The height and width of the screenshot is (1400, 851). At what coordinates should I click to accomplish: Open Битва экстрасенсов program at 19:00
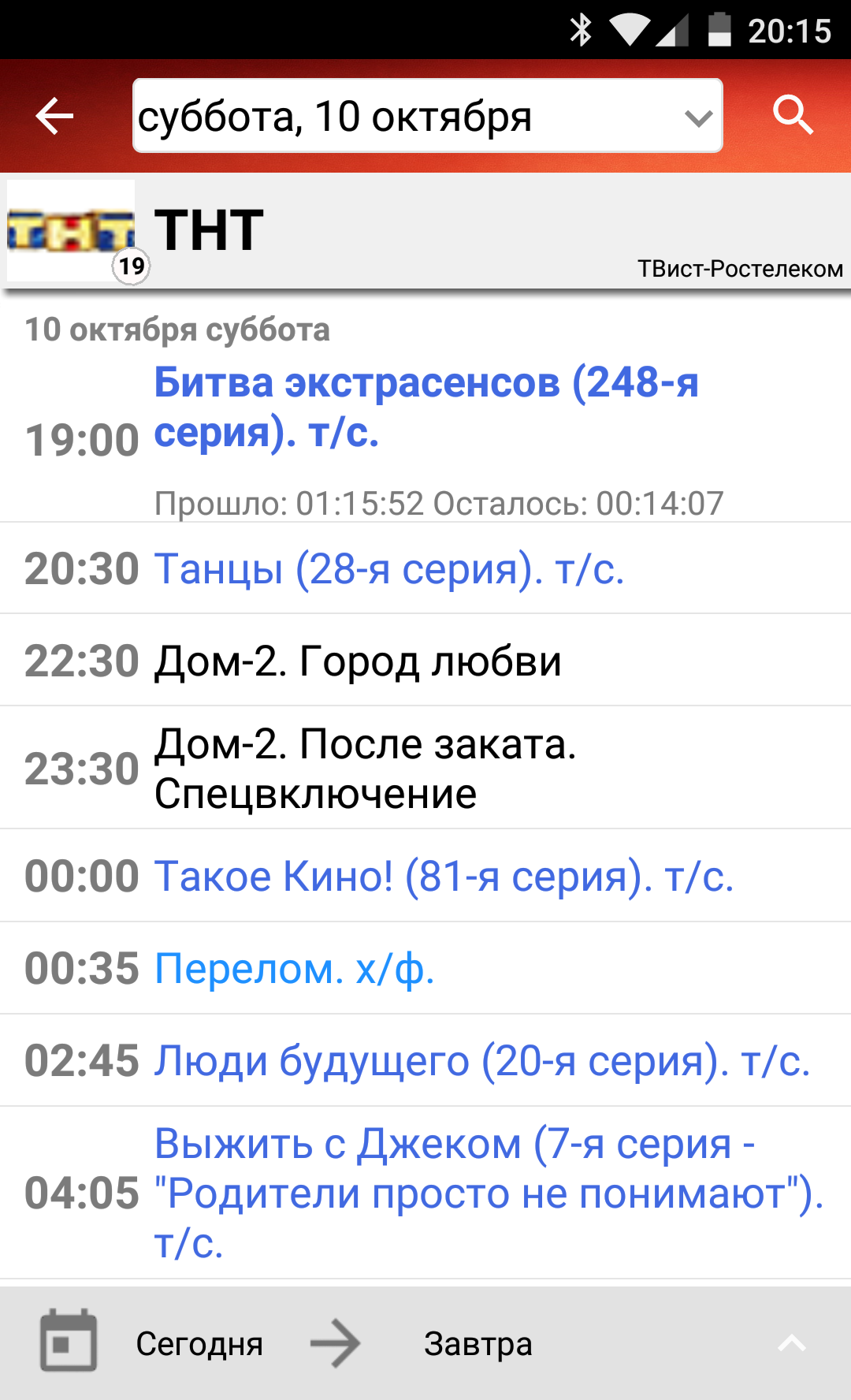(425, 408)
